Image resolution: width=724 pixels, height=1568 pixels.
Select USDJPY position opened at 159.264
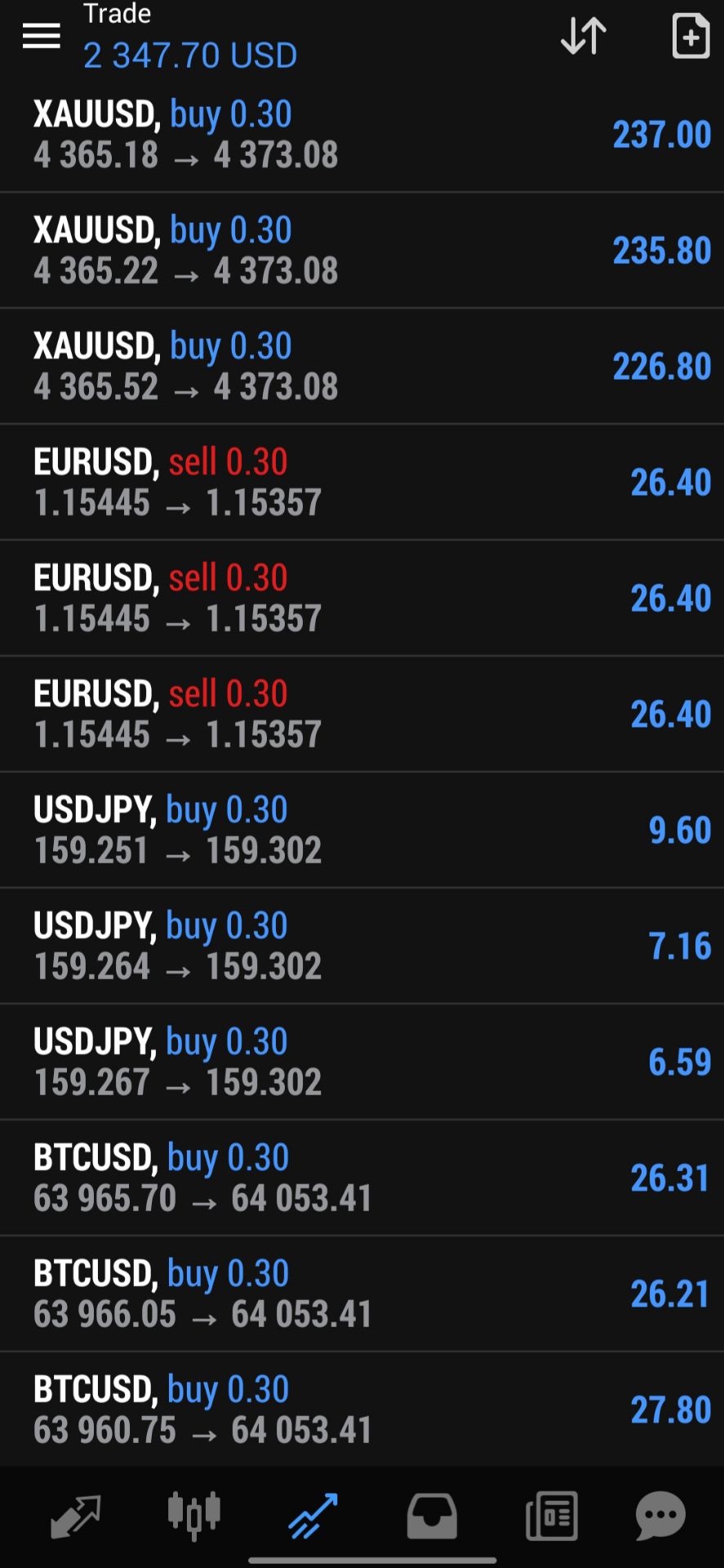click(362, 947)
